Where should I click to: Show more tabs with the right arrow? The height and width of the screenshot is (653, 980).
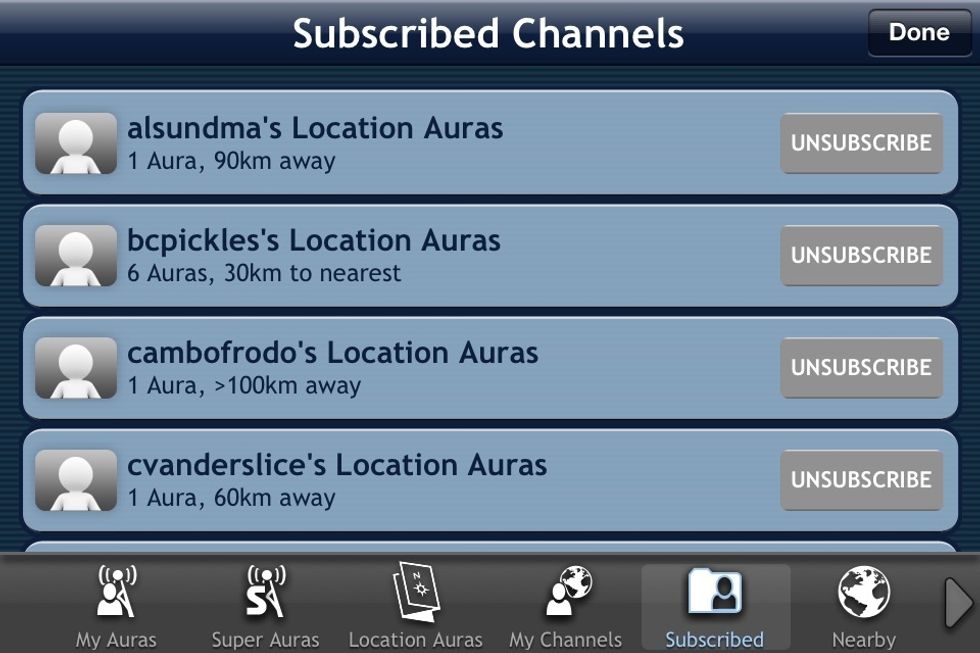(x=958, y=604)
